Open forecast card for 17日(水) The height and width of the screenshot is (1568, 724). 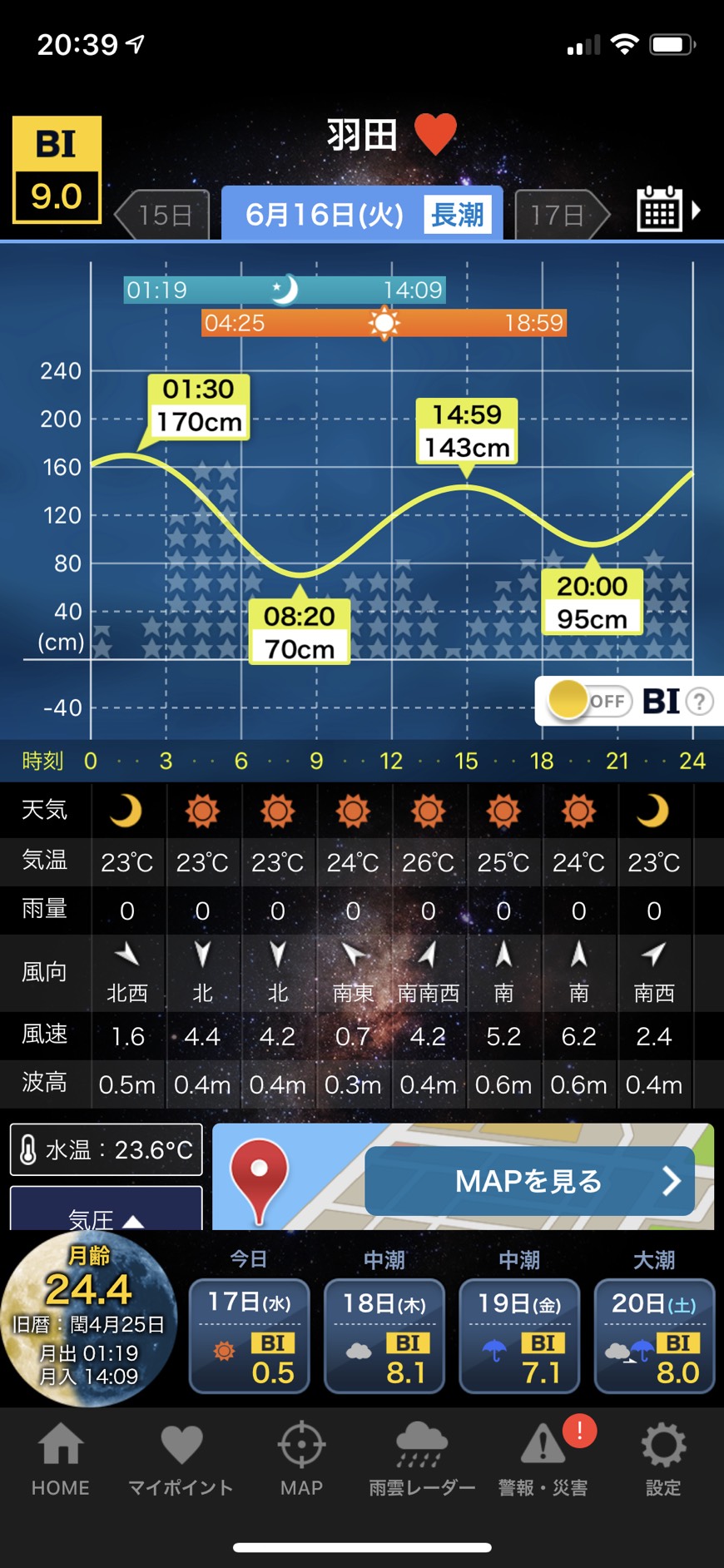point(249,1336)
